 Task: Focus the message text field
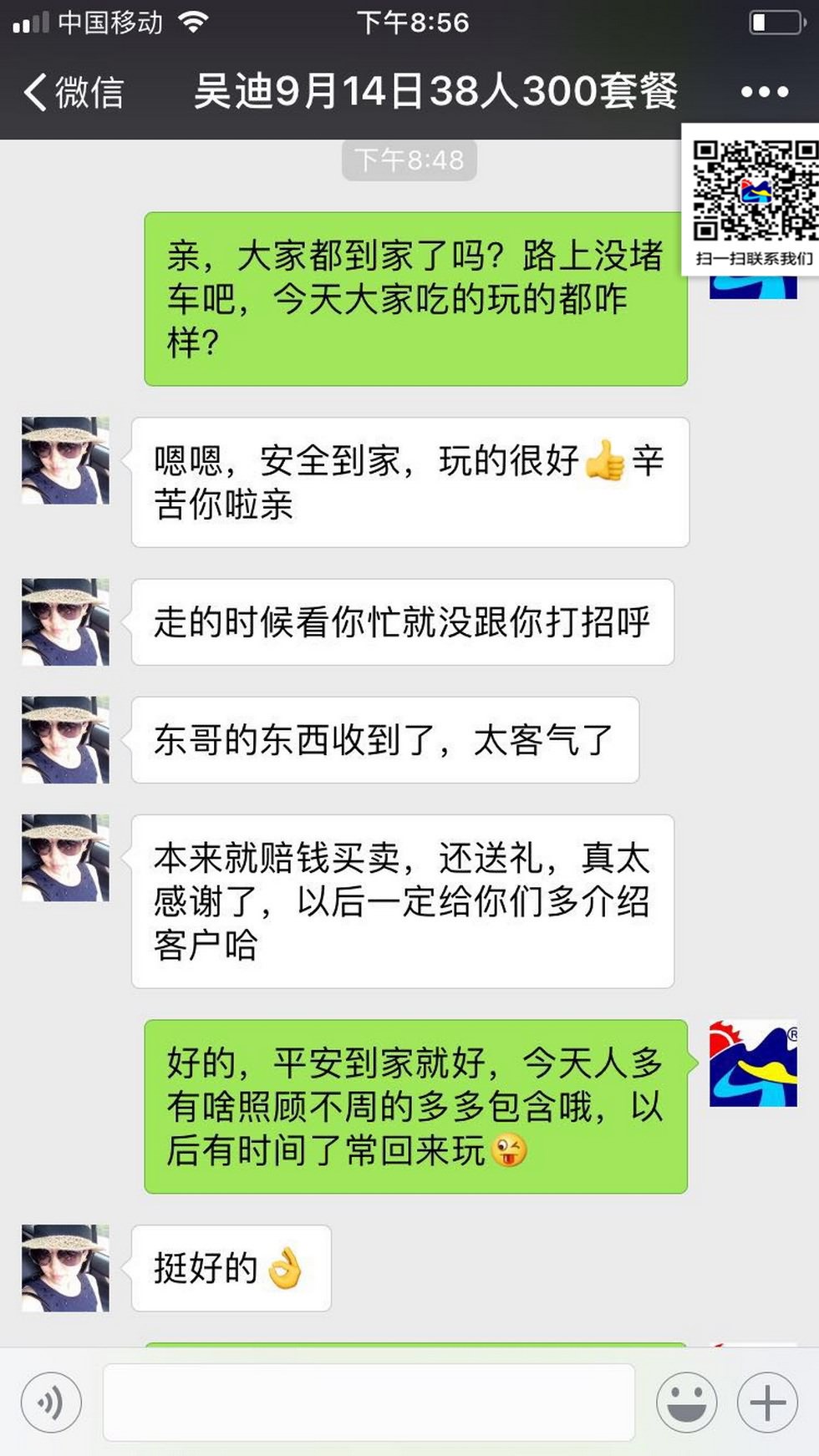tap(369, 1403)
